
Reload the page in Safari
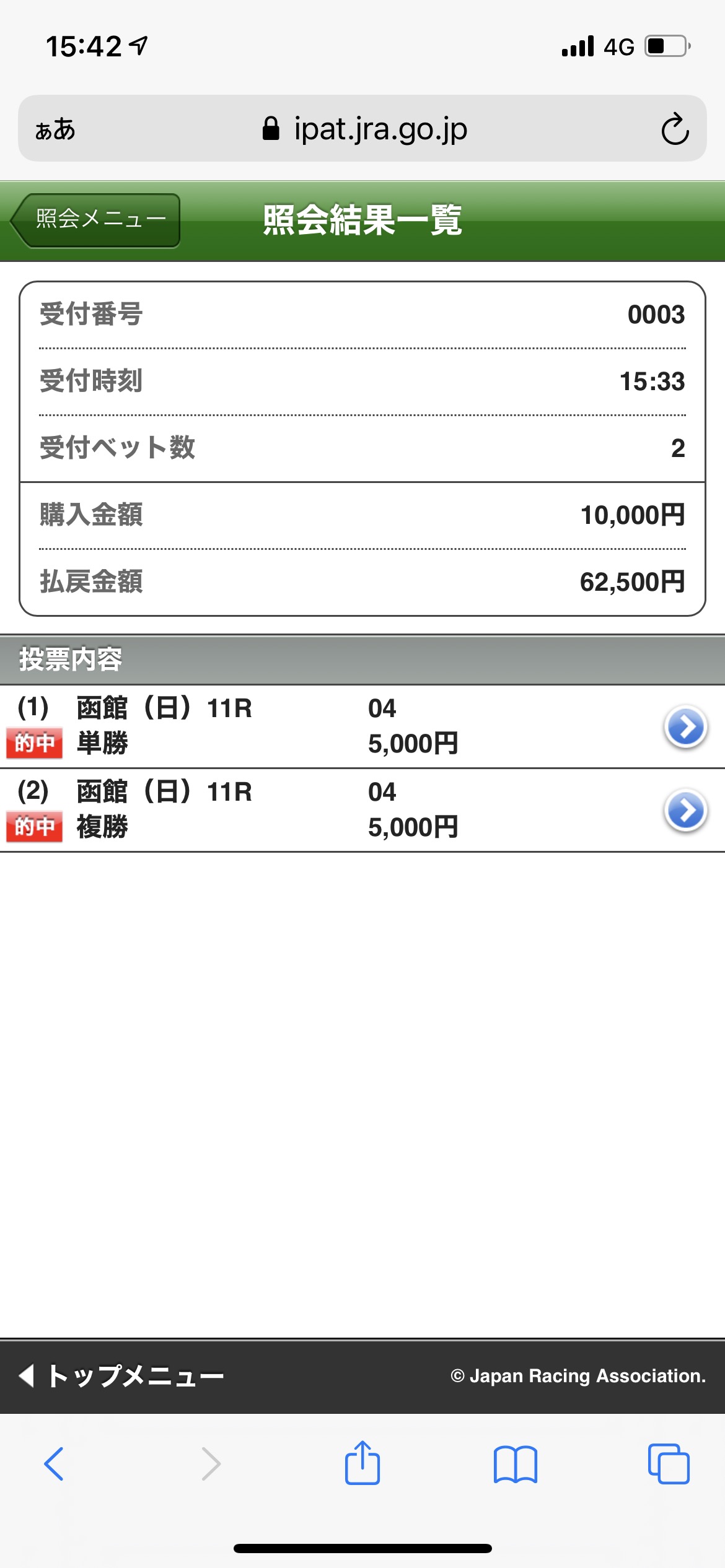point(675,129)
